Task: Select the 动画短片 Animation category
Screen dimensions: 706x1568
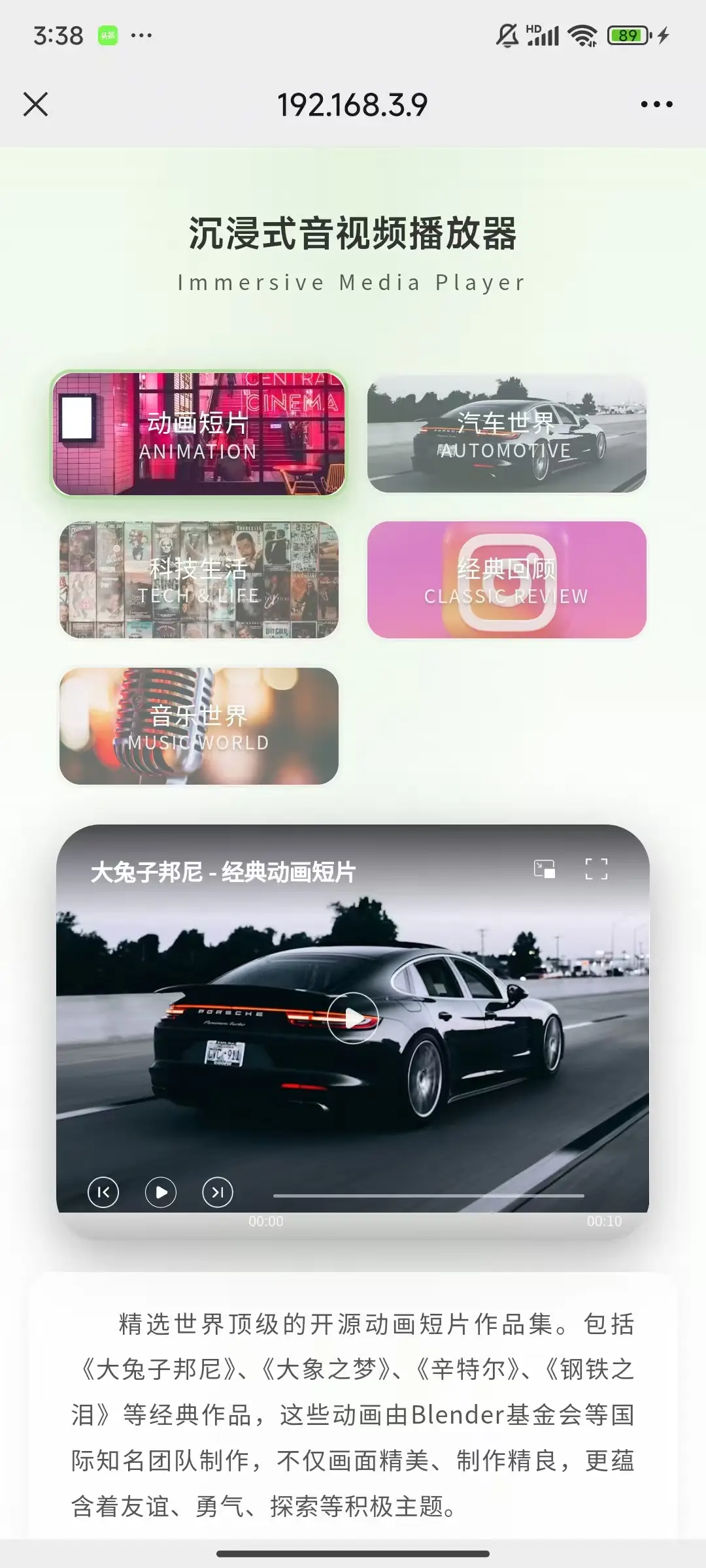Action: click(x=199, y=434)
